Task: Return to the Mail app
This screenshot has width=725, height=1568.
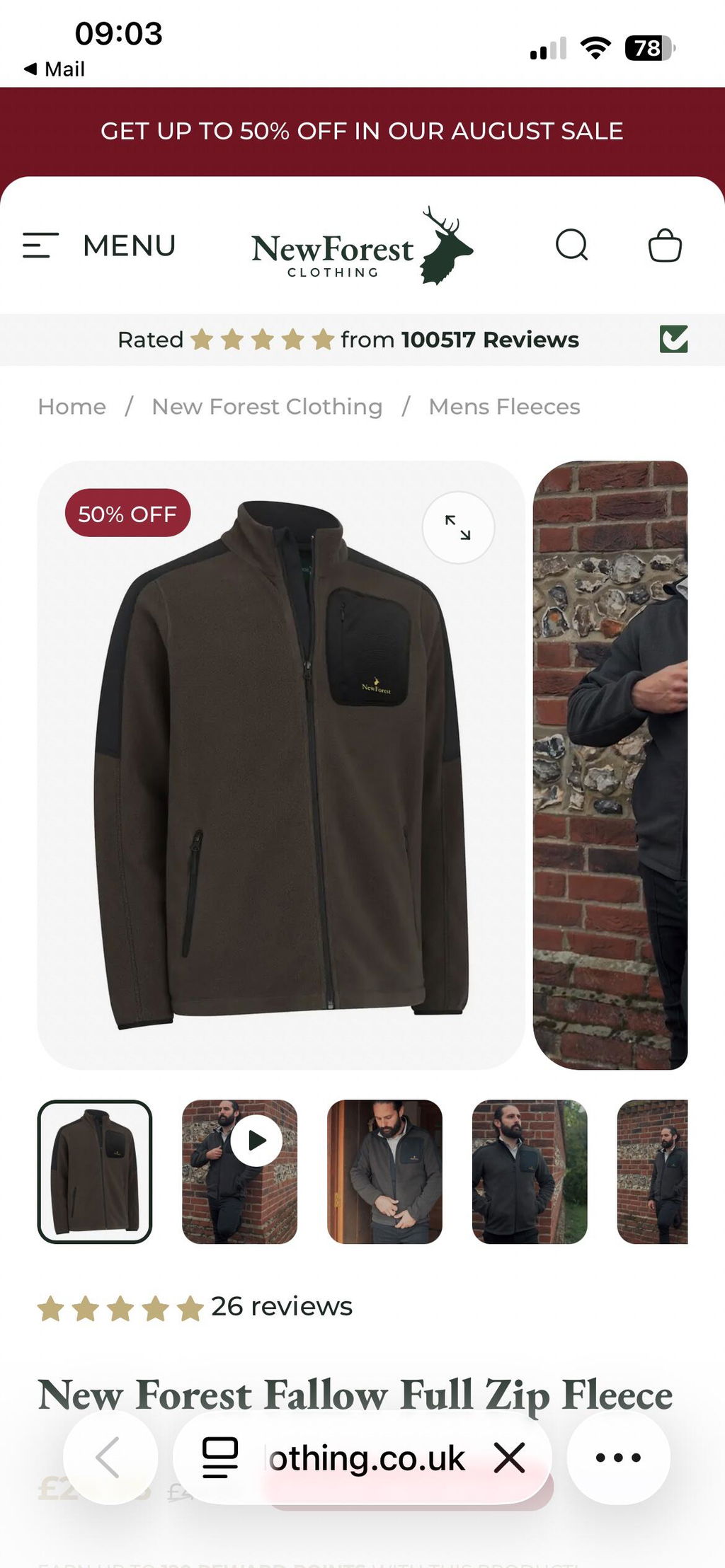Action: coord(55,69)
